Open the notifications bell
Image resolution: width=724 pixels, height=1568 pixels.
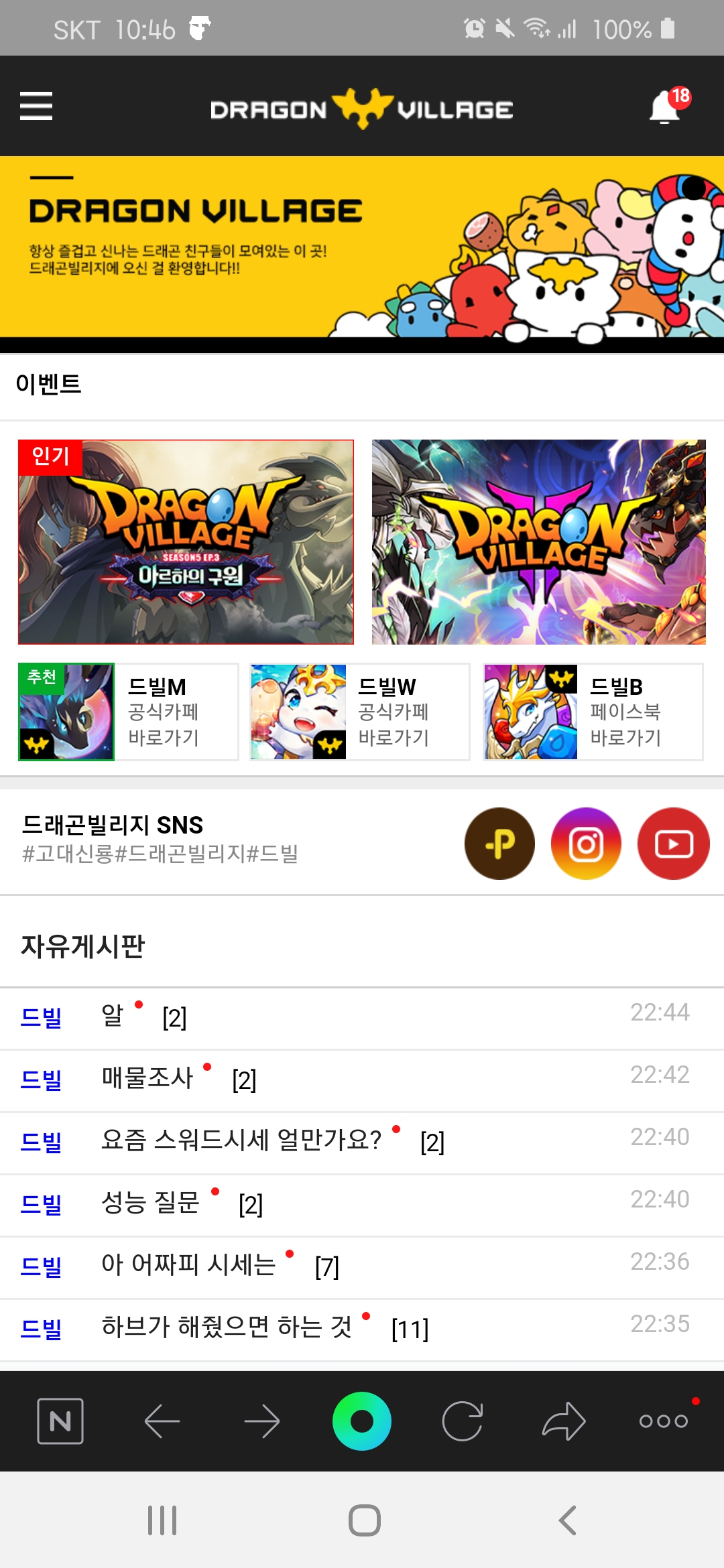point(666,107)
